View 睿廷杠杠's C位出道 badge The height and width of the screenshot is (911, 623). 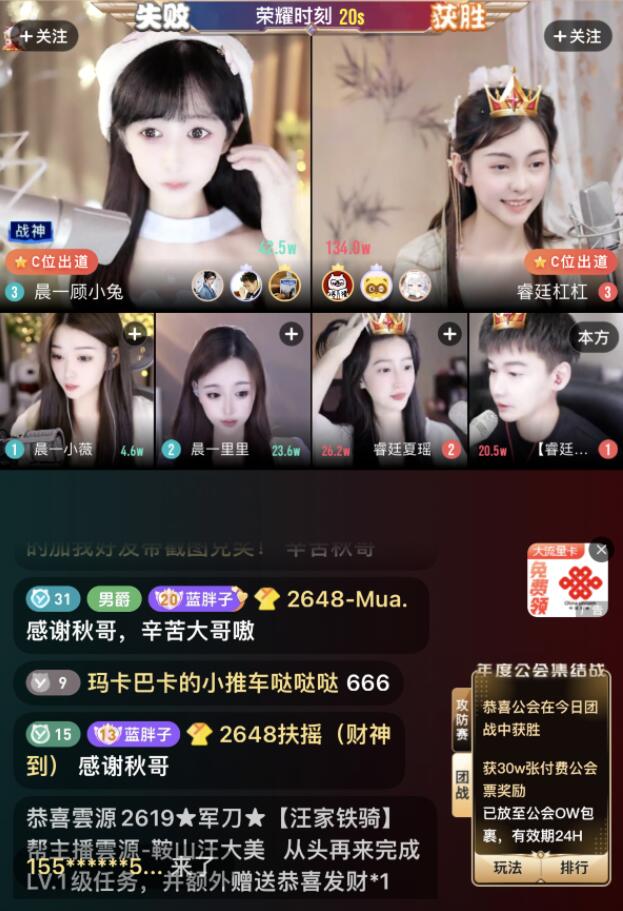(x=569, y=262)
